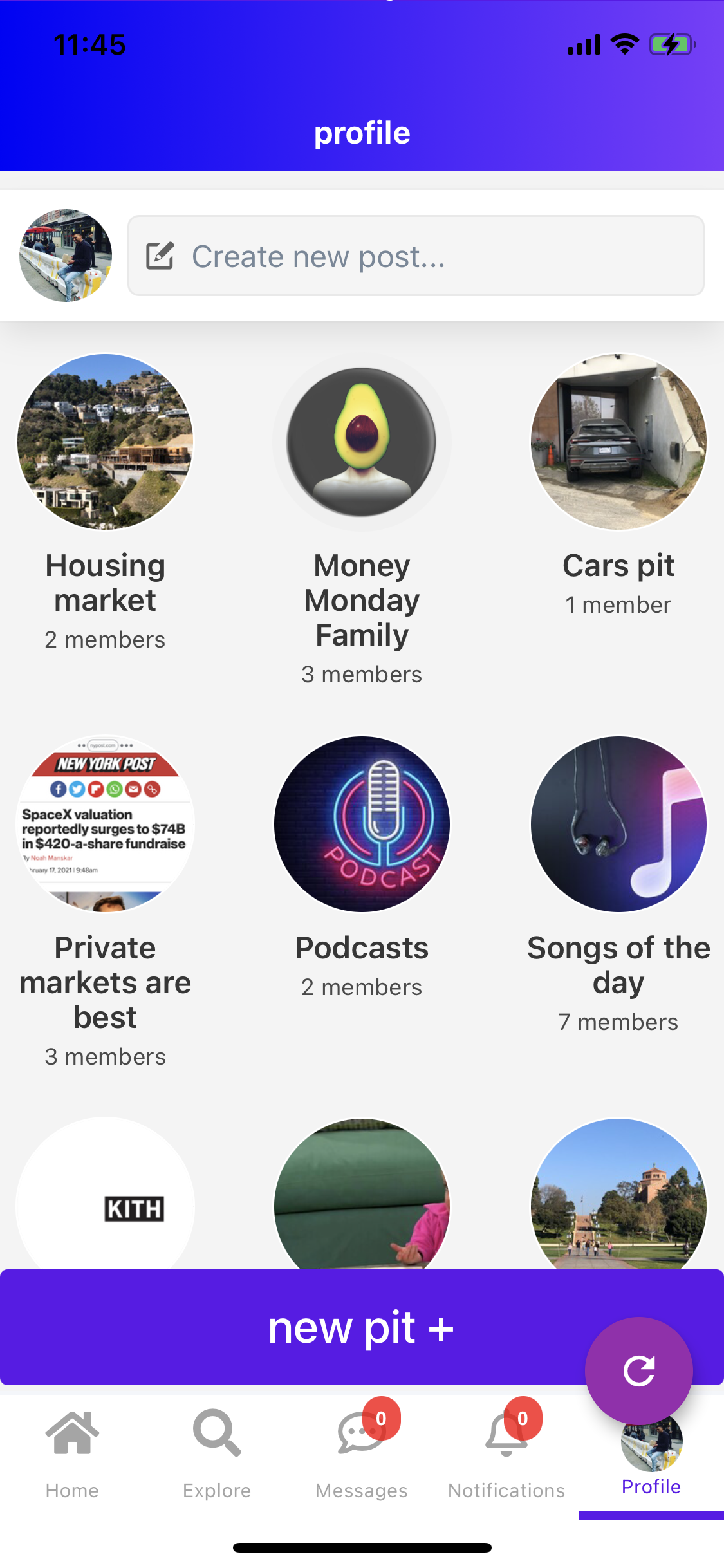Tap the purple refresh button
Viewport: 724px width, 1568px height.
[x=638, y=1370]
